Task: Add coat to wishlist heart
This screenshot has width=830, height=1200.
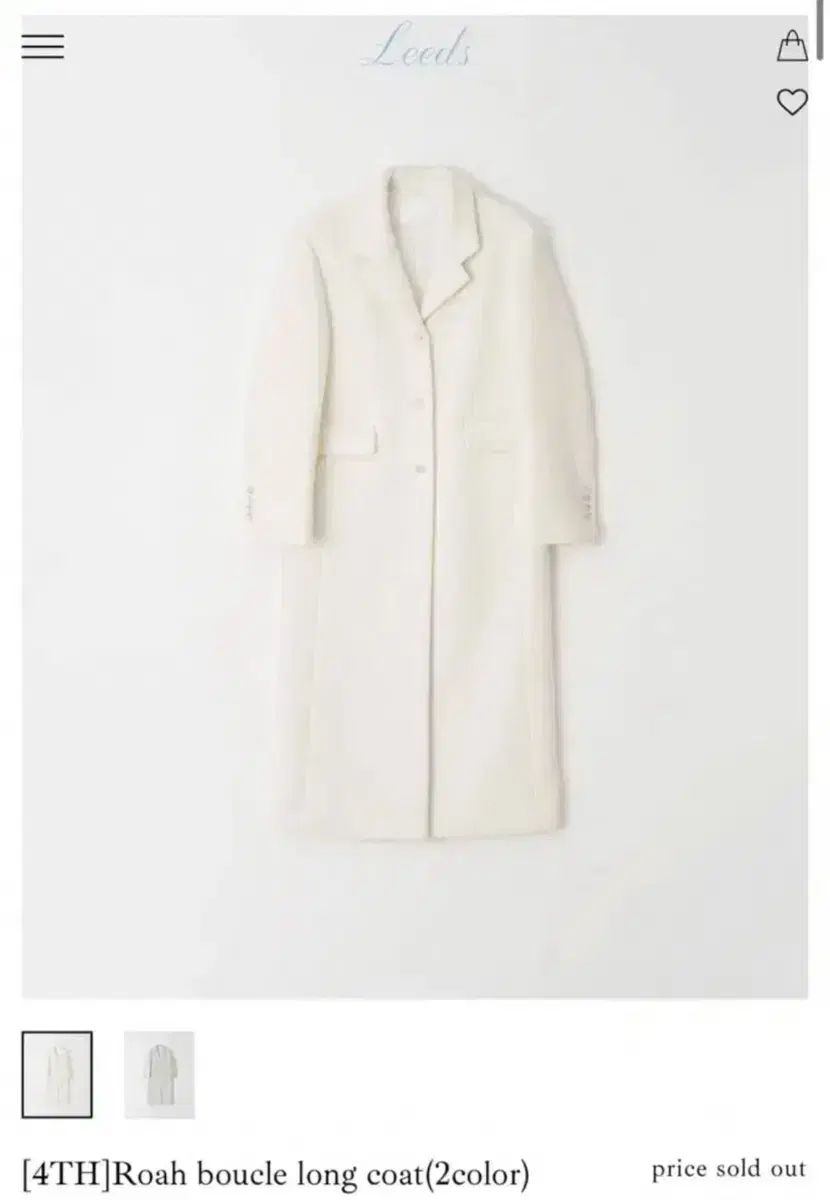Action: [792, 101]
